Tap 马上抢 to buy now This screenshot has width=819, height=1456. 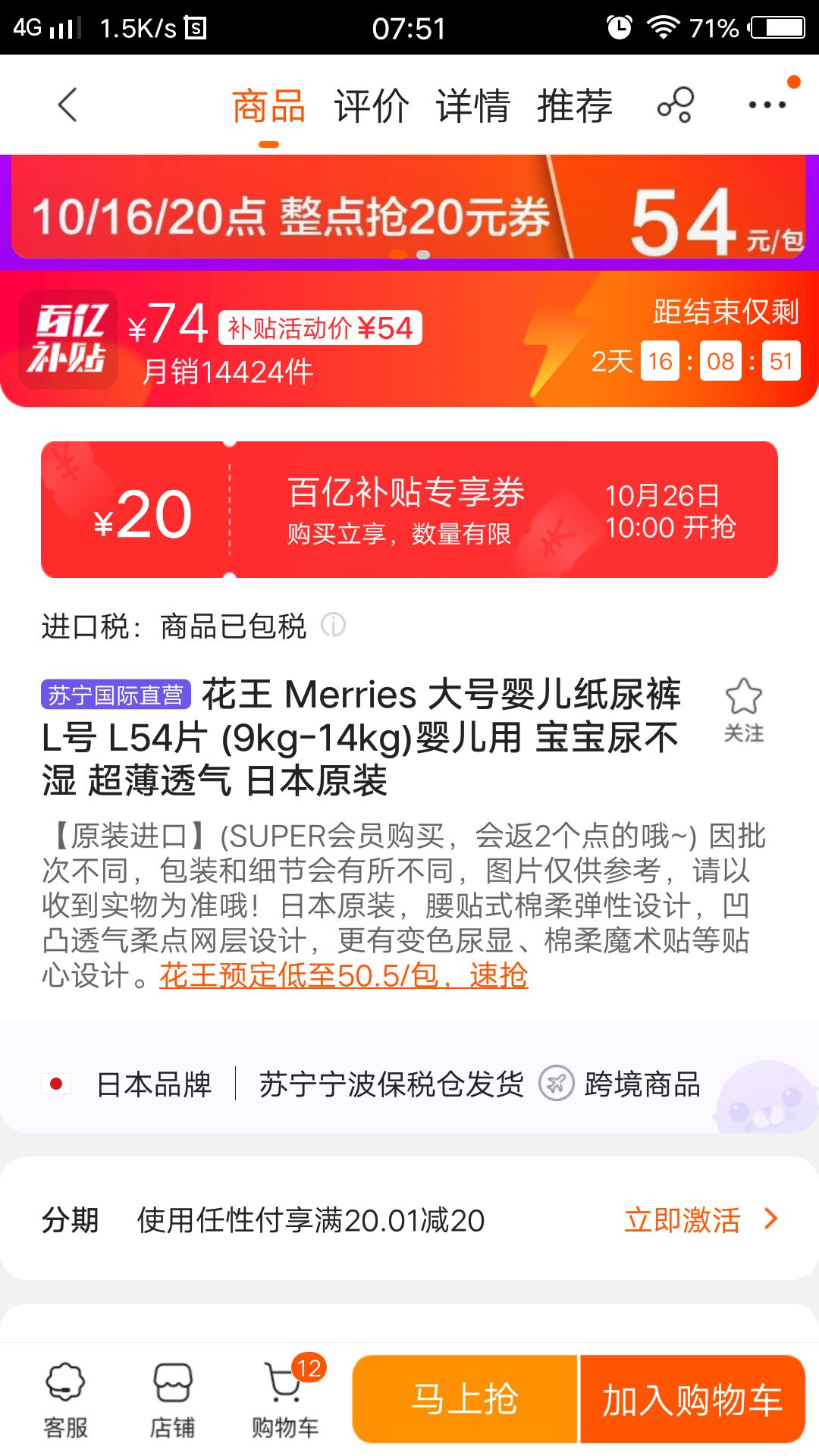tap(465, 1399)
